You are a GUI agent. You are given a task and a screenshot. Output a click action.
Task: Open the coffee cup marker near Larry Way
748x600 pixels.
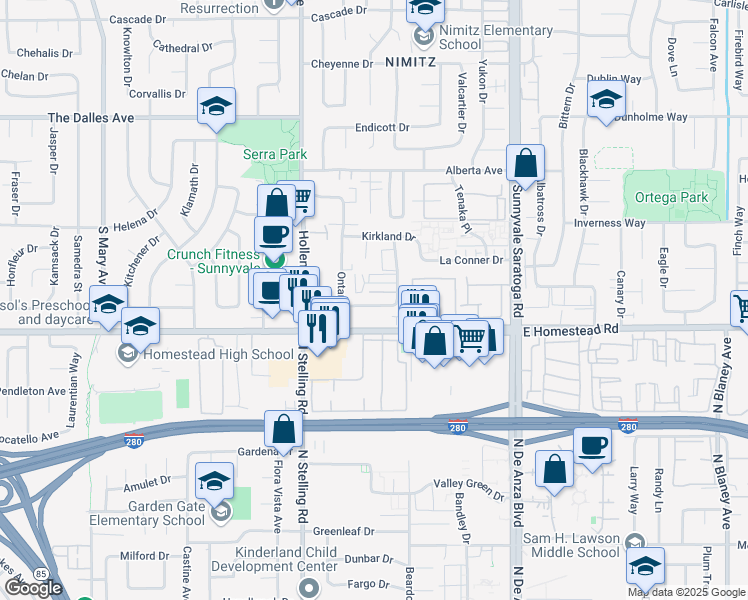tap(592, 446)
